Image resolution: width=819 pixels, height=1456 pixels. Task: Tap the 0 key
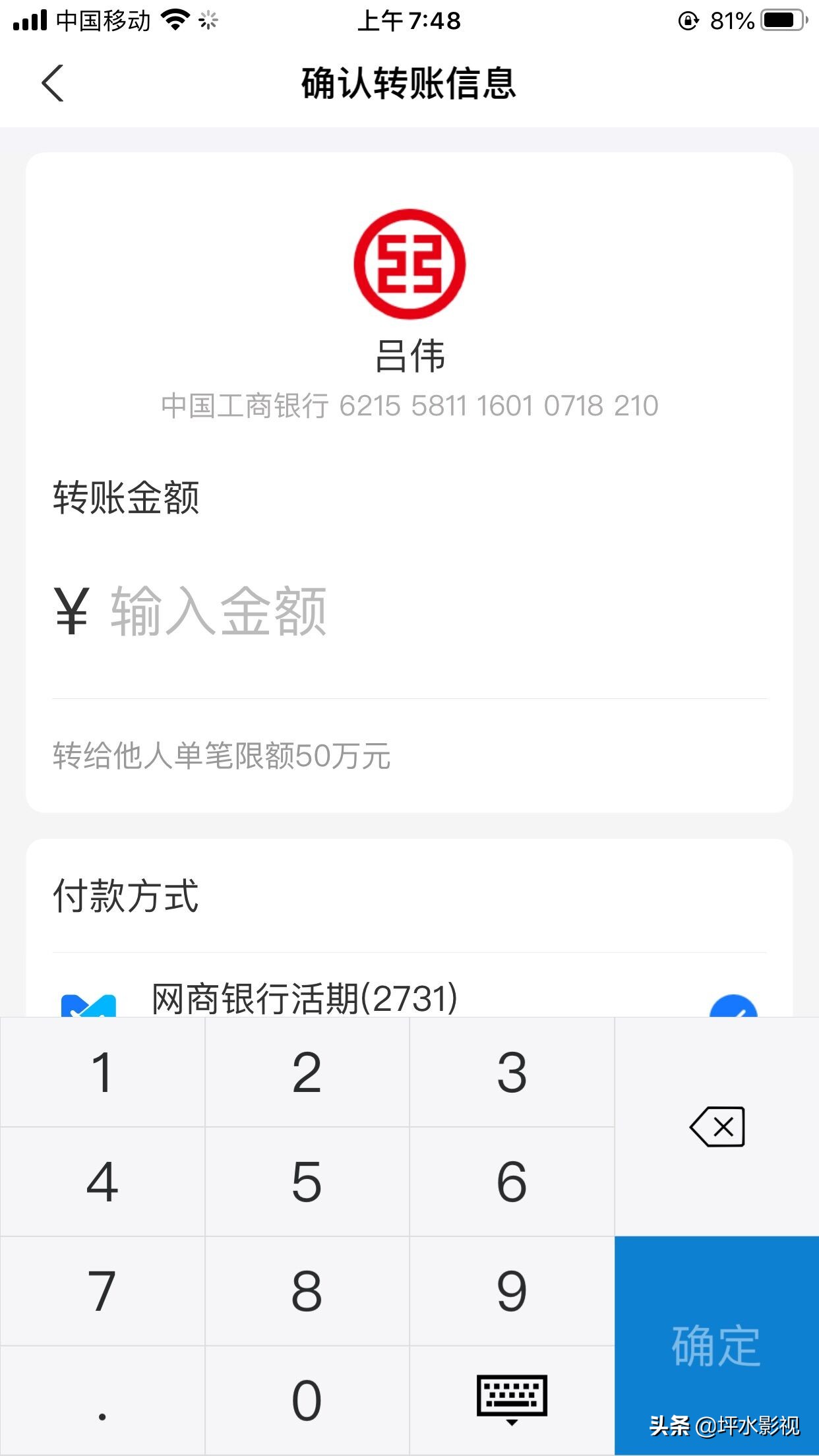point(307,1400)
